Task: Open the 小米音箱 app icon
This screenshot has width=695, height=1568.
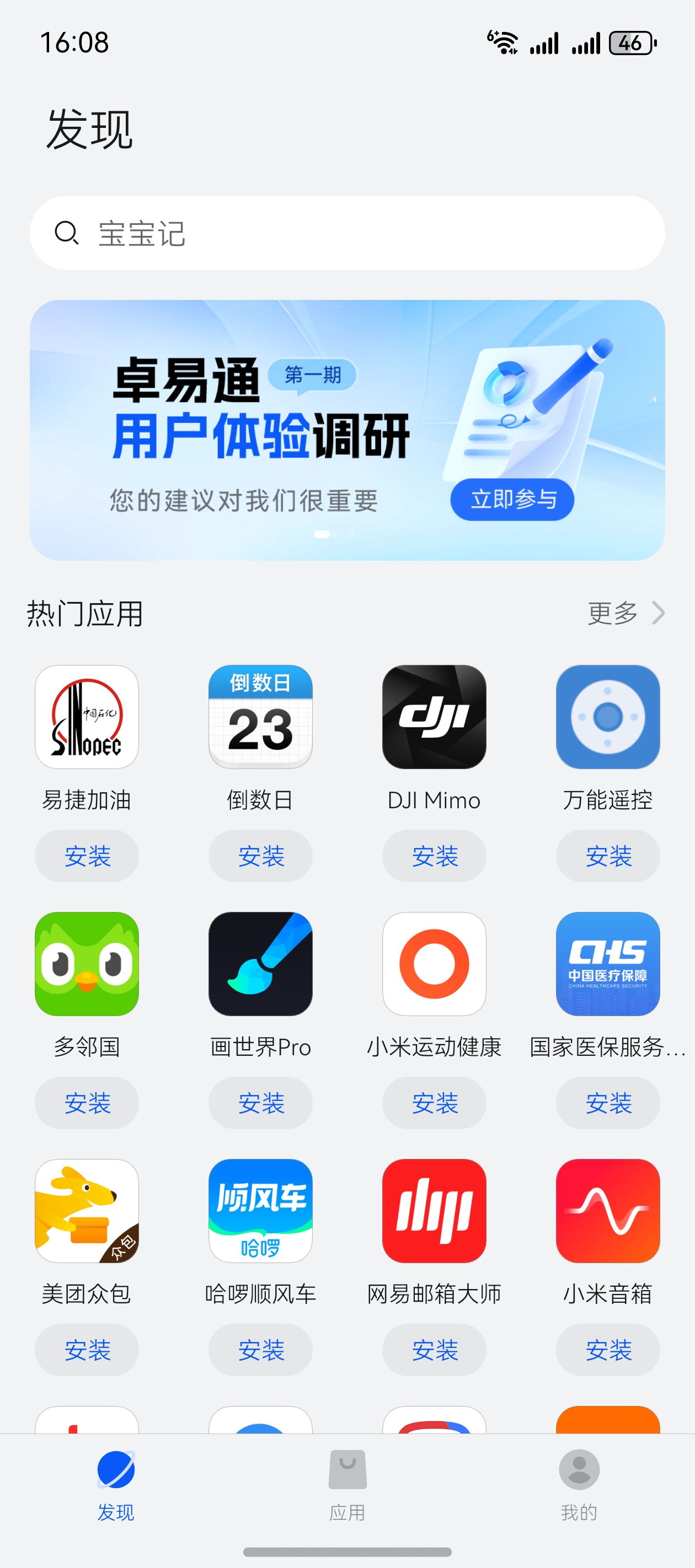Action: pyautogui.click(x=607, y=1211)
